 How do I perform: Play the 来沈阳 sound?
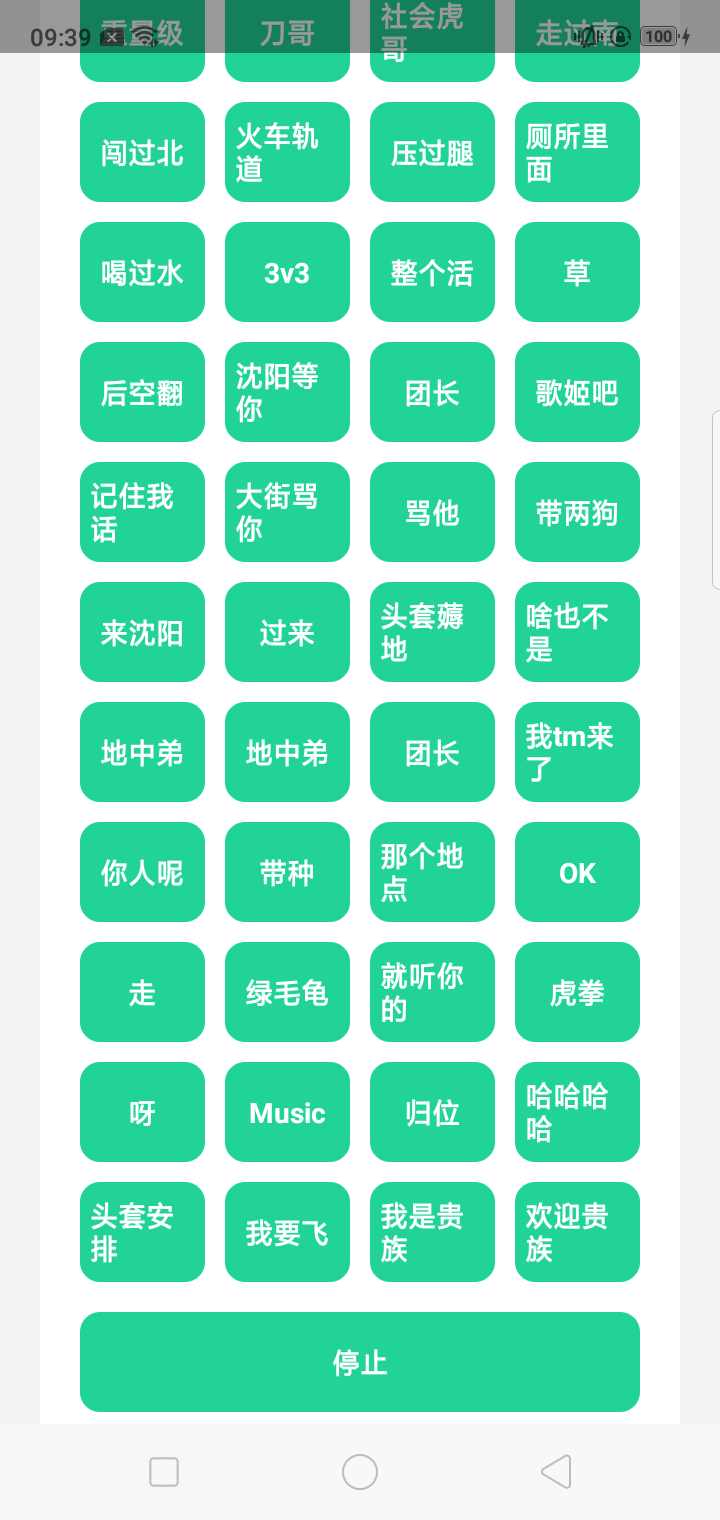coord(142,632)
